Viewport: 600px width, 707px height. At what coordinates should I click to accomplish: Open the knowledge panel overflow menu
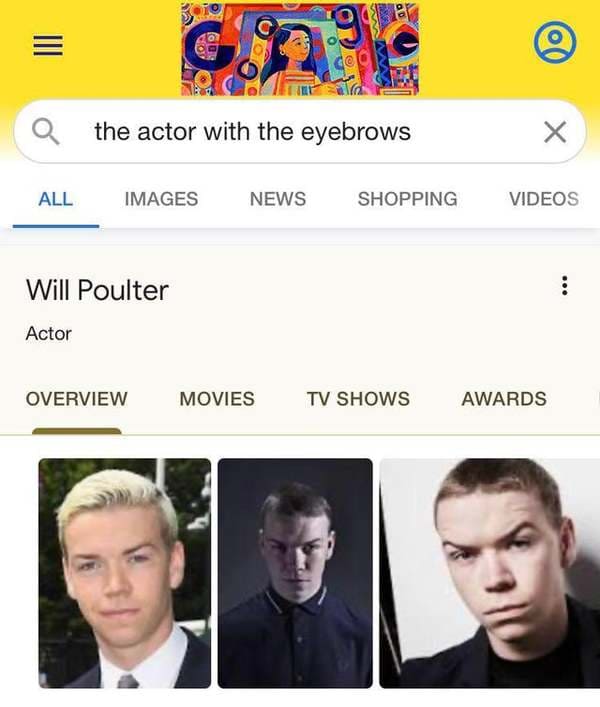pyautogui.click(x=565, y=287)
